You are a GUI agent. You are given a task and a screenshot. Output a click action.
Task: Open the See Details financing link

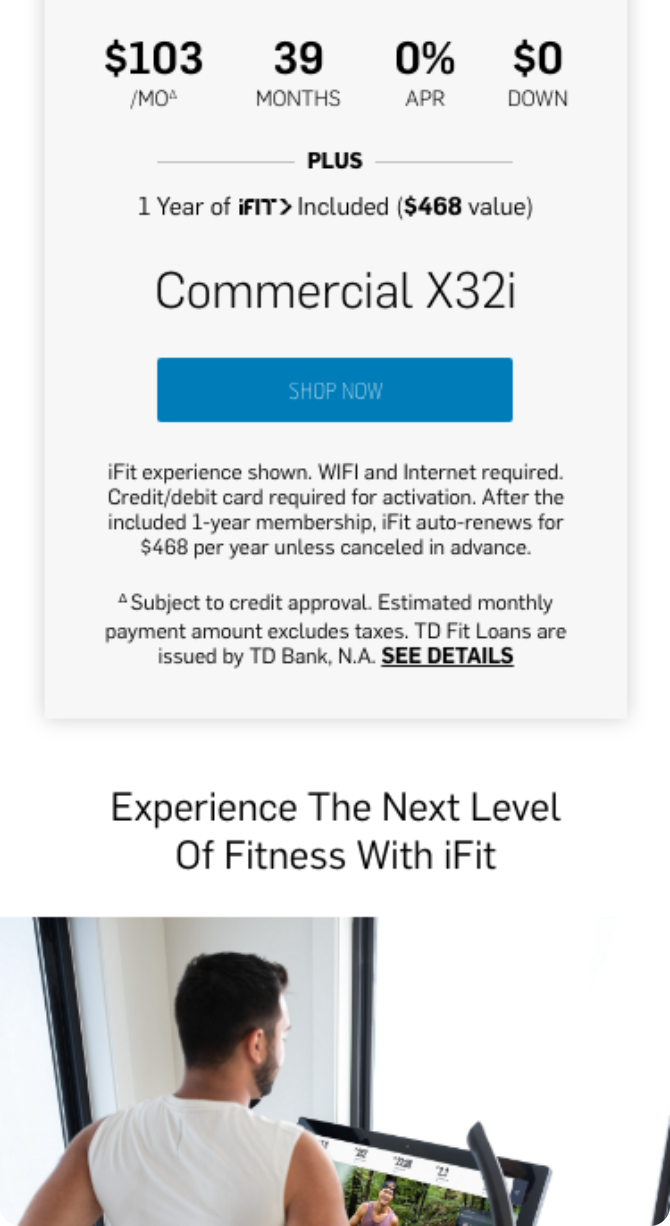point(447,656)
